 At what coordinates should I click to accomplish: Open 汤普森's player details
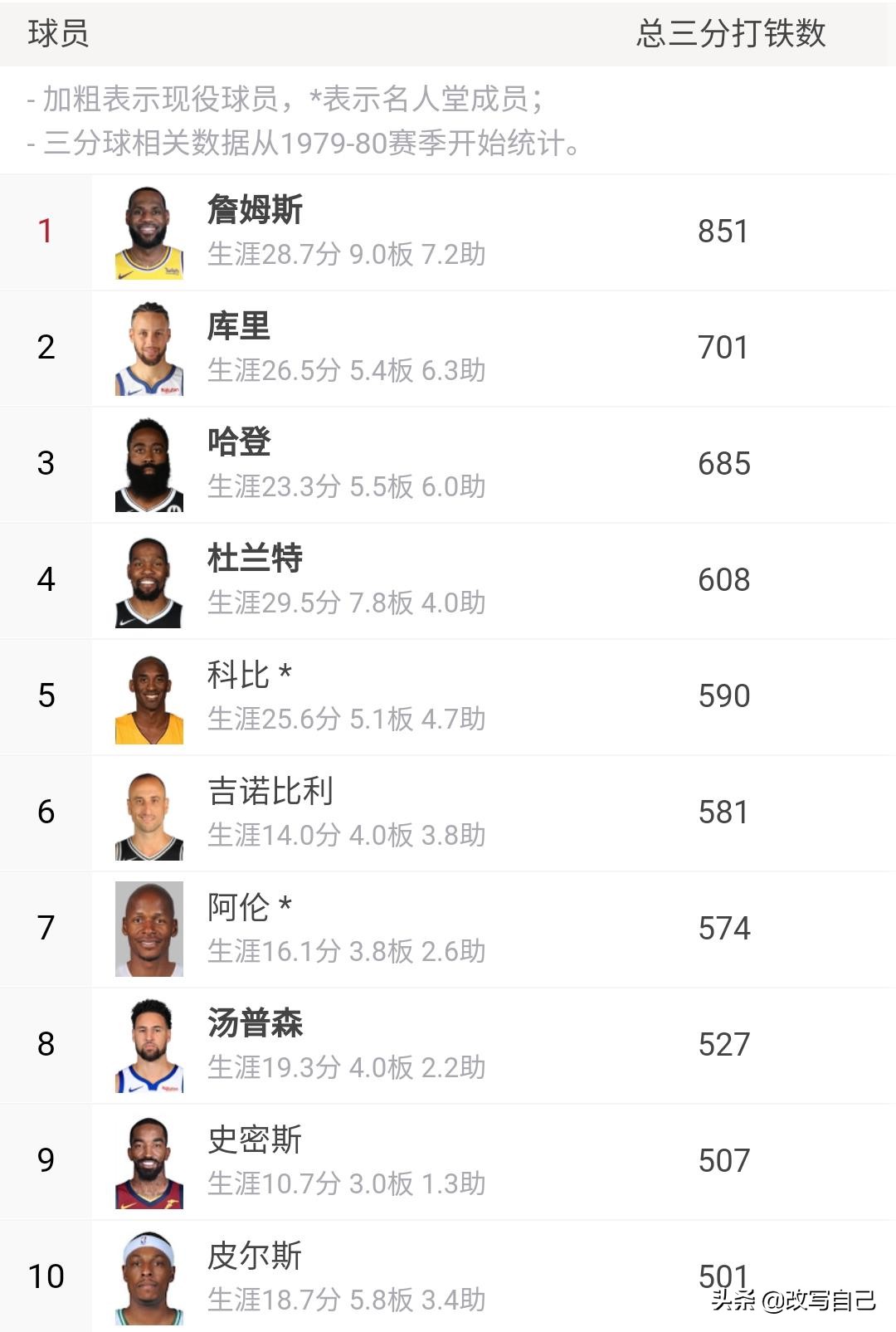255,1022
